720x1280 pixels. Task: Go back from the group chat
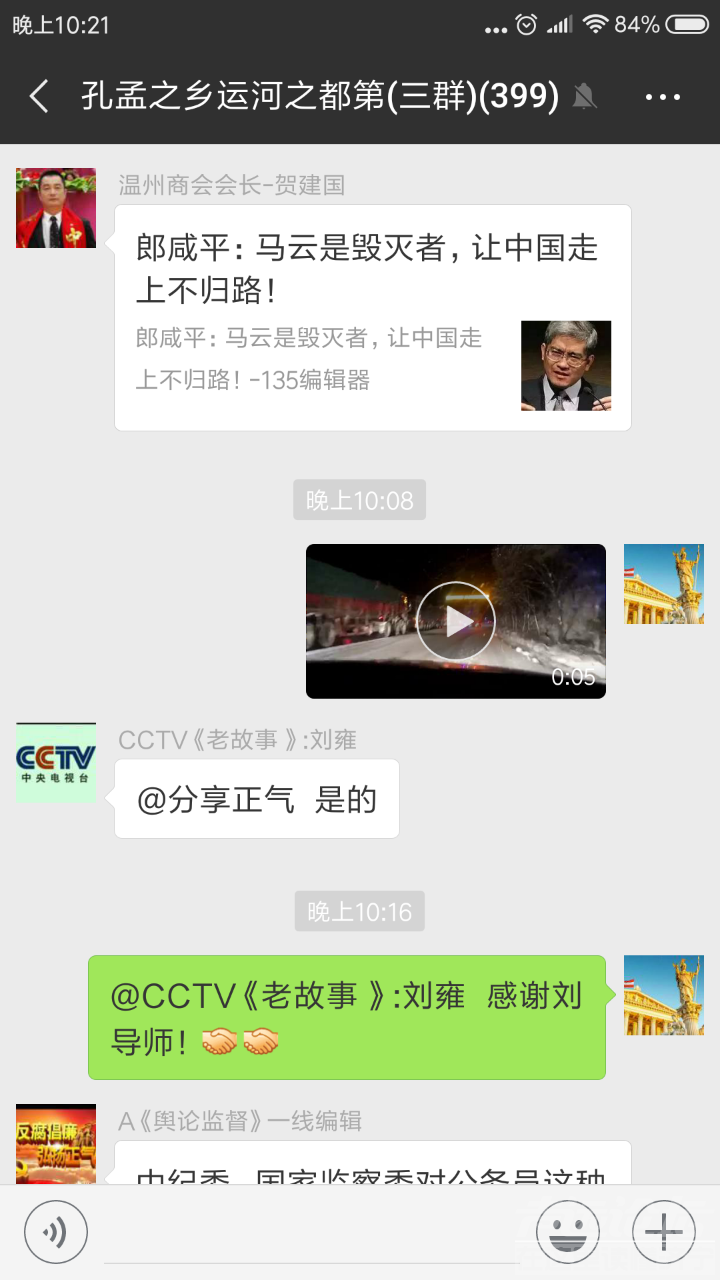tap(39, 97)
